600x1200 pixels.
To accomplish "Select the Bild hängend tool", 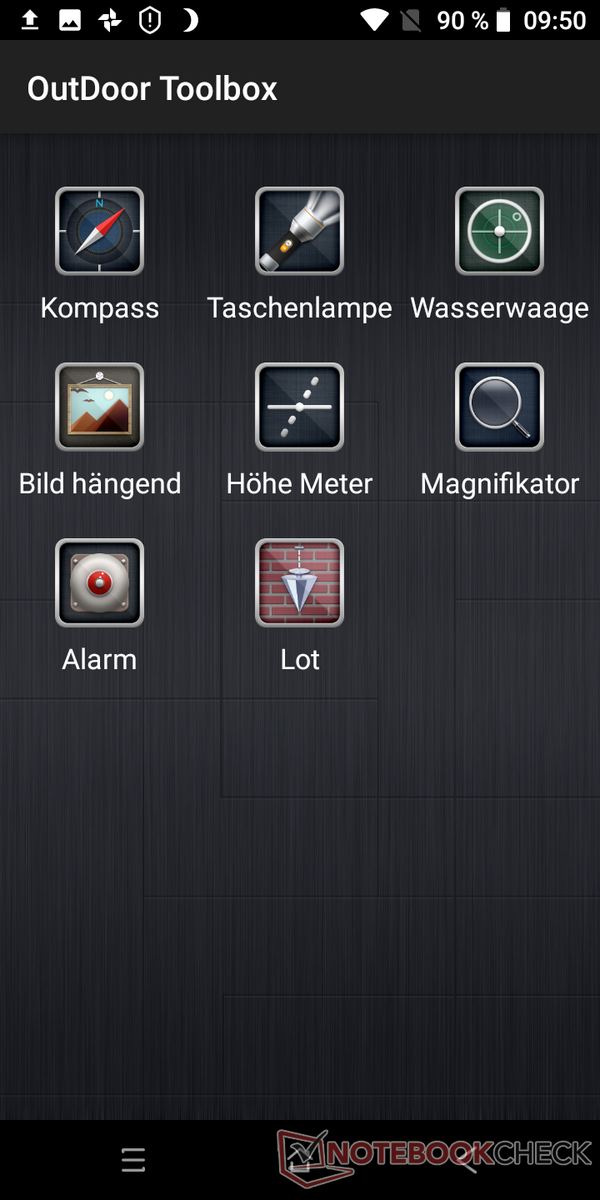I will pyautogui.click(x=99, y=407).
